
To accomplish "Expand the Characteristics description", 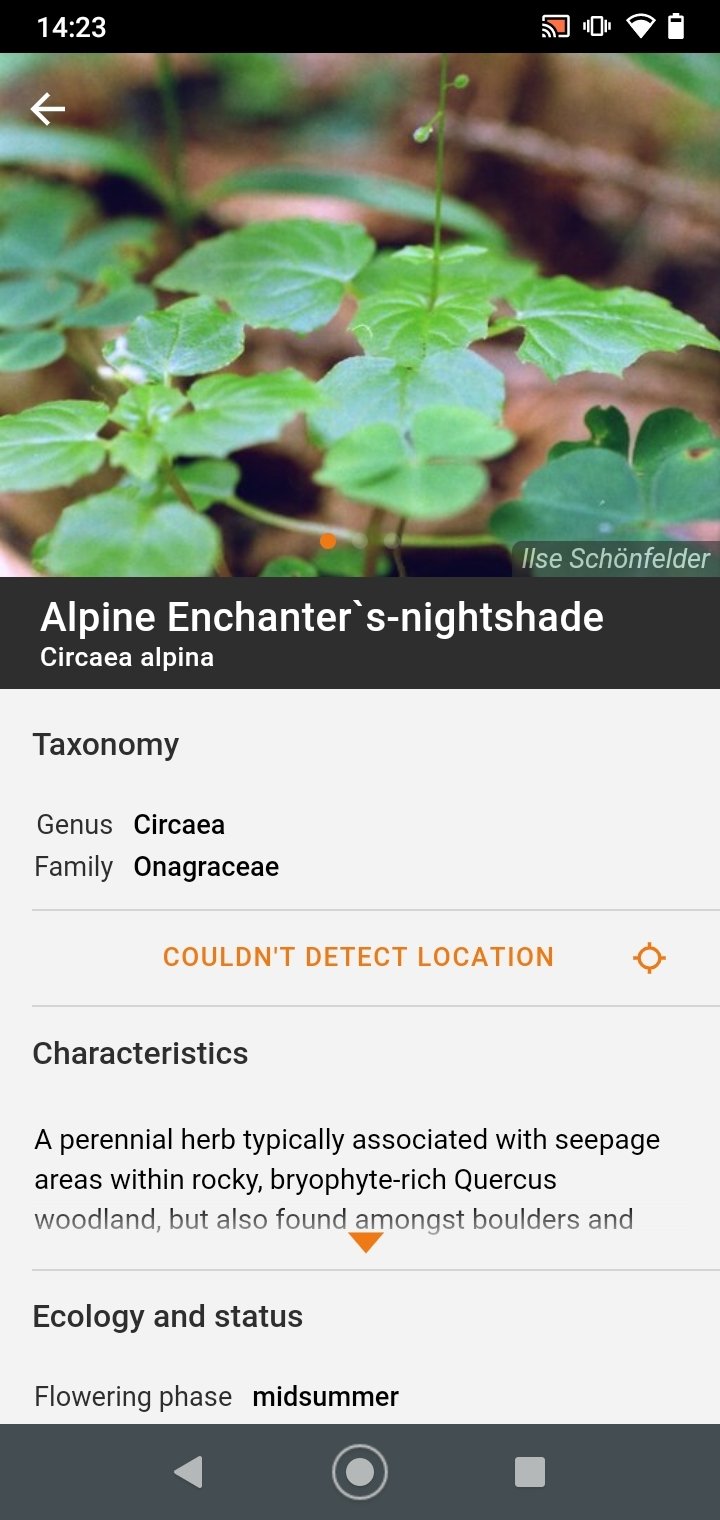I will [366, 1242].
